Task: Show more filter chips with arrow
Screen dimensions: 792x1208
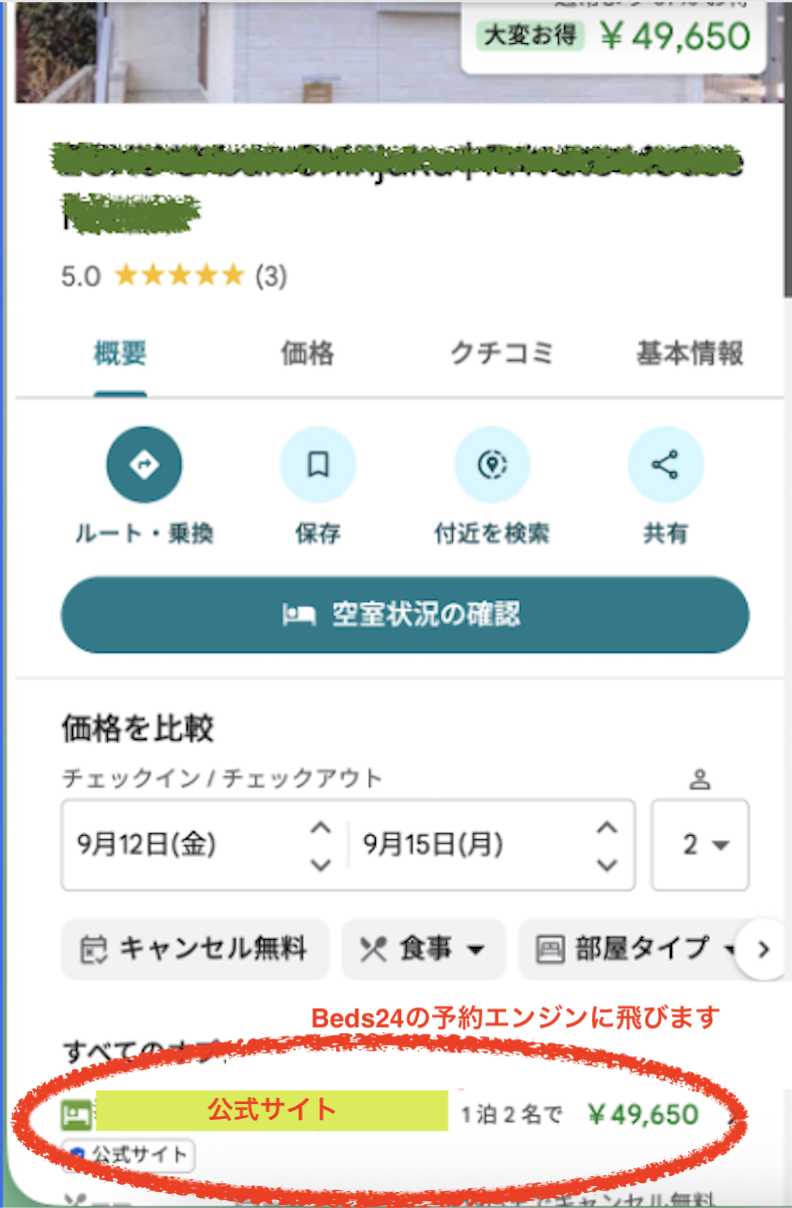Action: (x=764, y=949)
